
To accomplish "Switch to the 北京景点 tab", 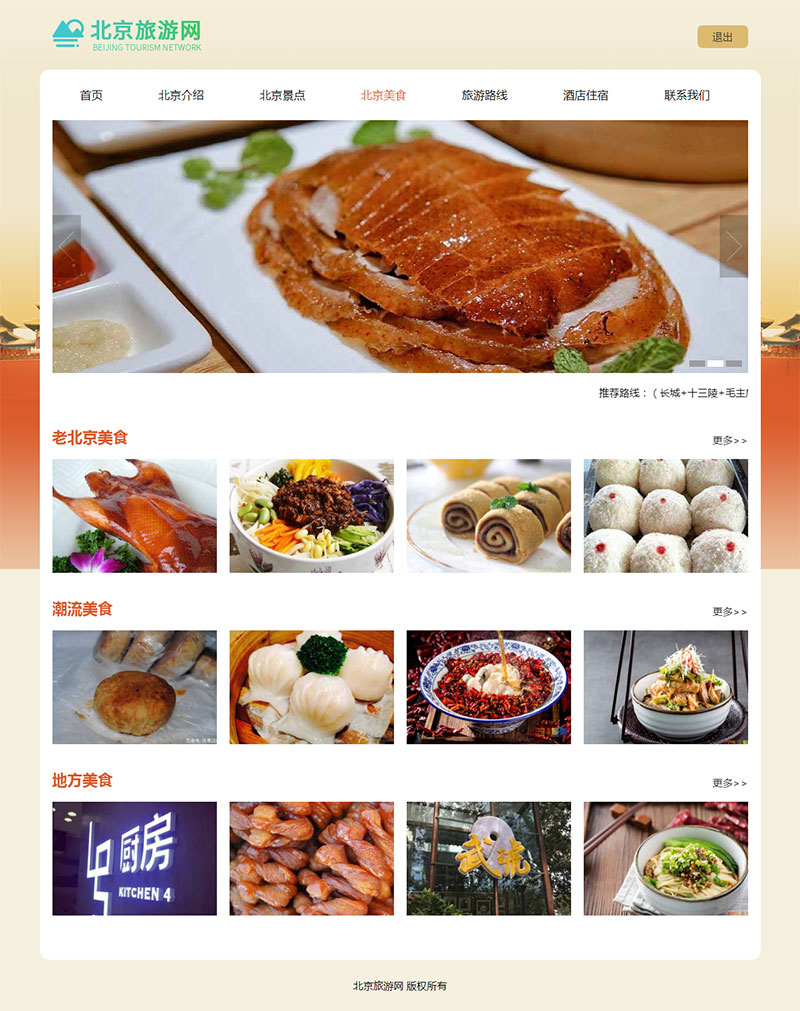I will click(282, 96).
